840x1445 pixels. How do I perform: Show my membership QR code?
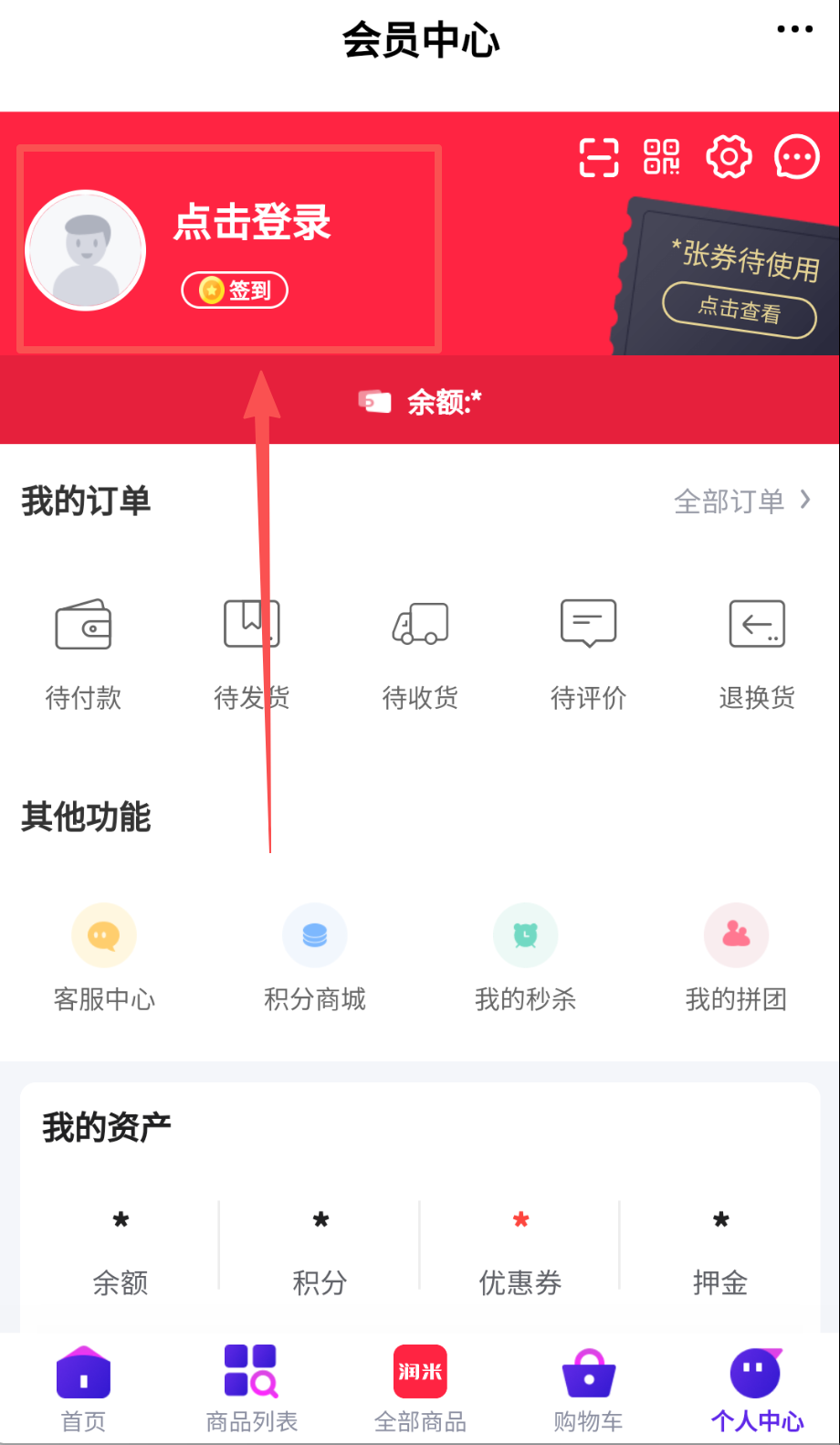coord(661,157)
